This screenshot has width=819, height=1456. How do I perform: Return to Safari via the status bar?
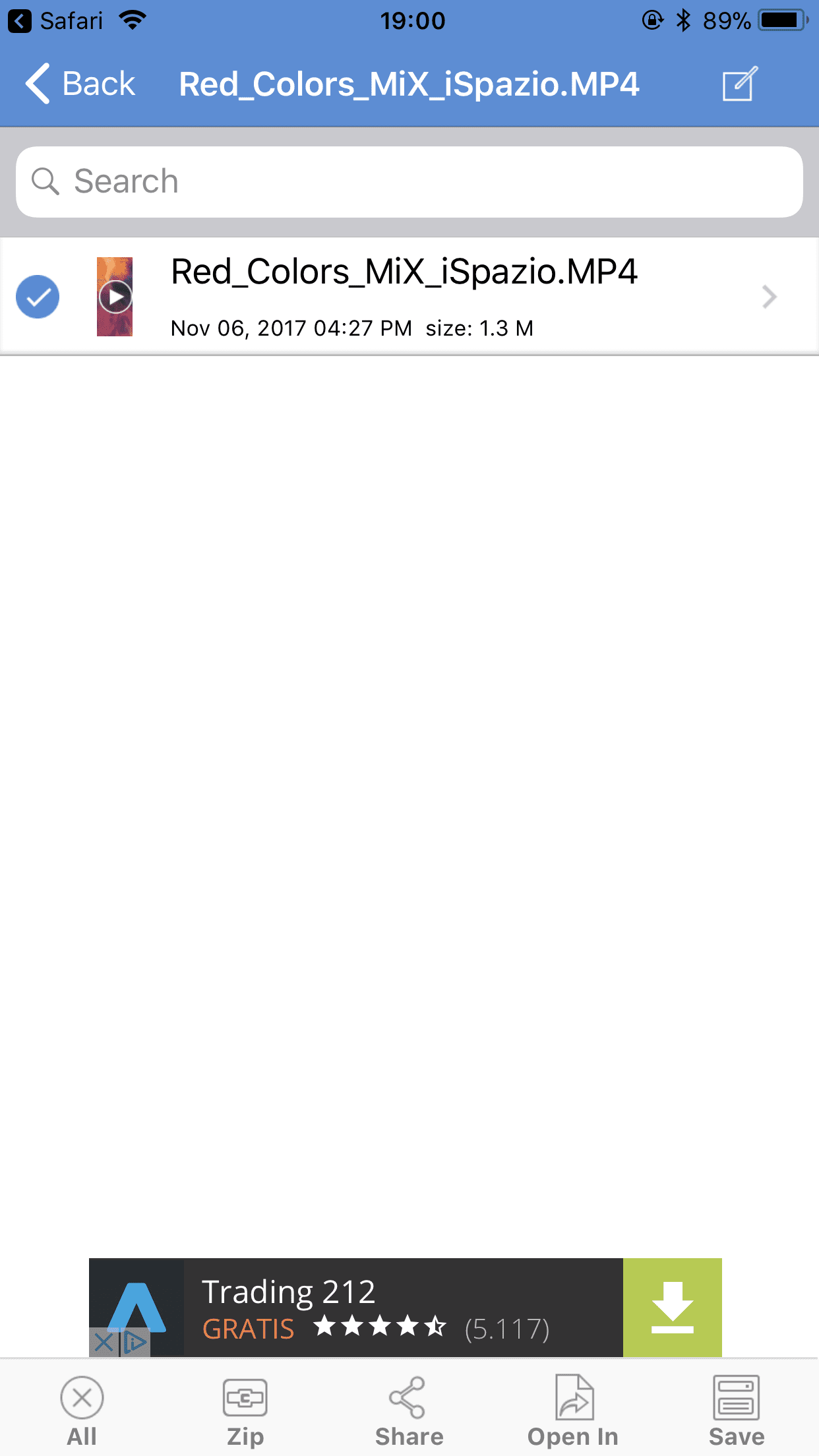(x=55, y=20)
